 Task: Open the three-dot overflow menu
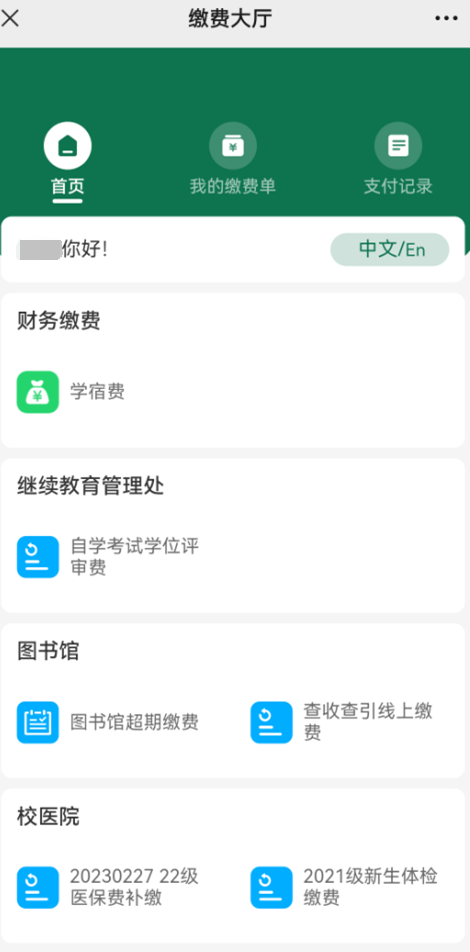click(x=446, y=19)
